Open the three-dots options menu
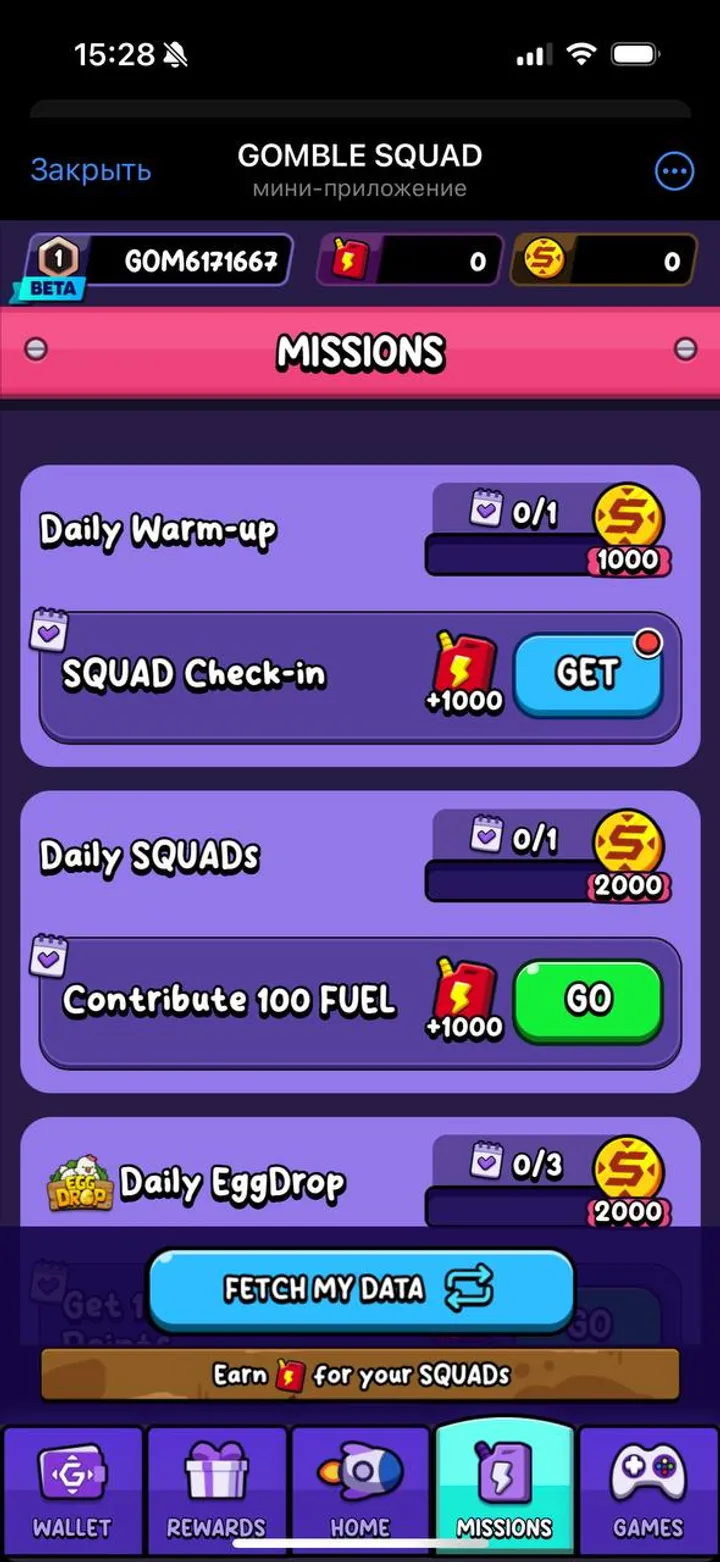Image resolution: width=720 pixels, height=1562 pixels. pyautogui.click(x=674, y=171)
